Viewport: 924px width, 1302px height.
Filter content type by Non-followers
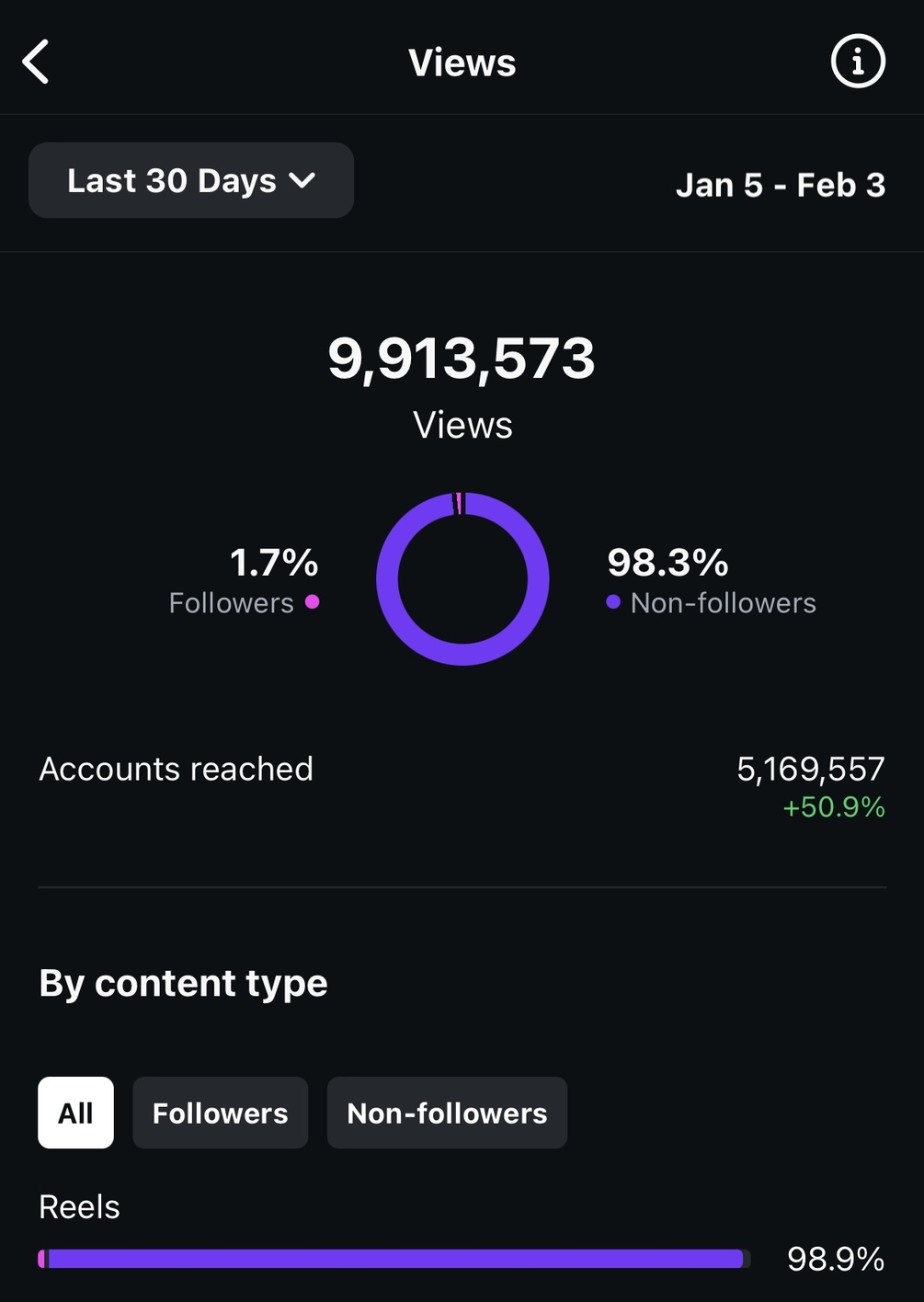click(x=447, y=1113)
